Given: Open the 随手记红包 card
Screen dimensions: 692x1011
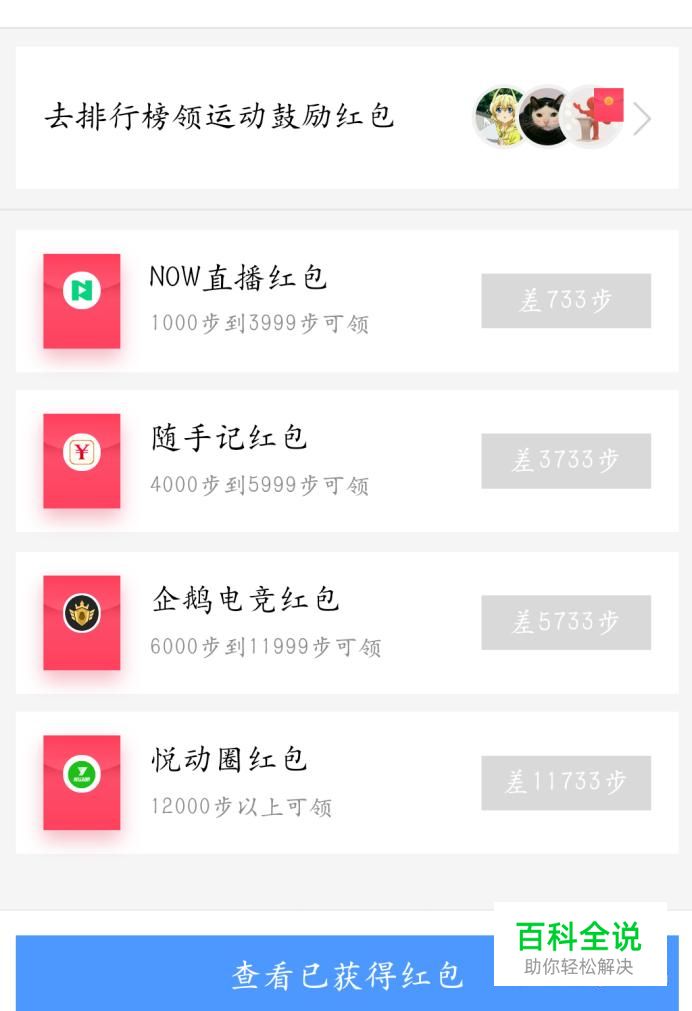Looking at the screenshot, I should coord(260,461).
